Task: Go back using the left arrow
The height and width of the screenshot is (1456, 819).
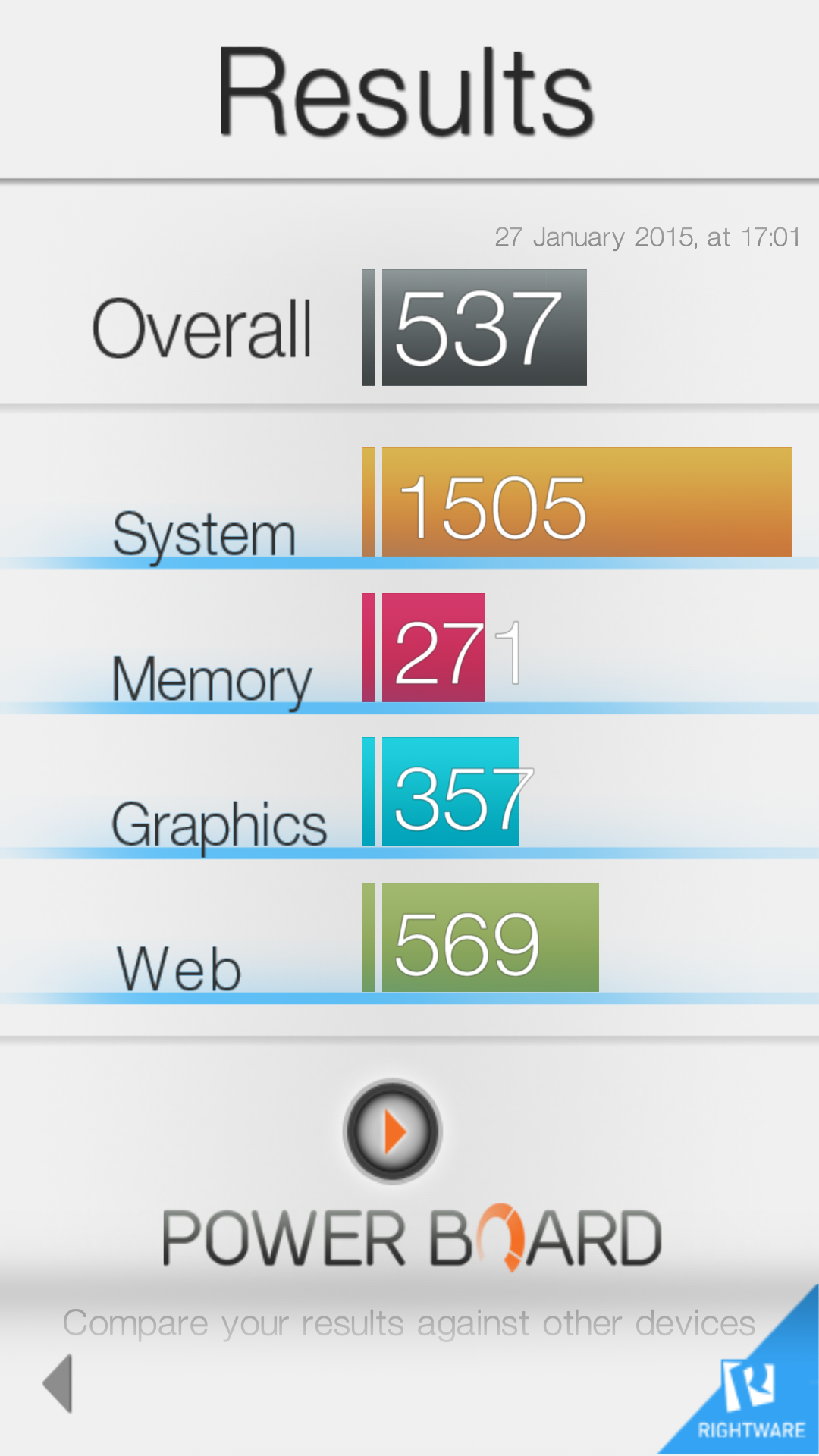Action: [59, 1382]
